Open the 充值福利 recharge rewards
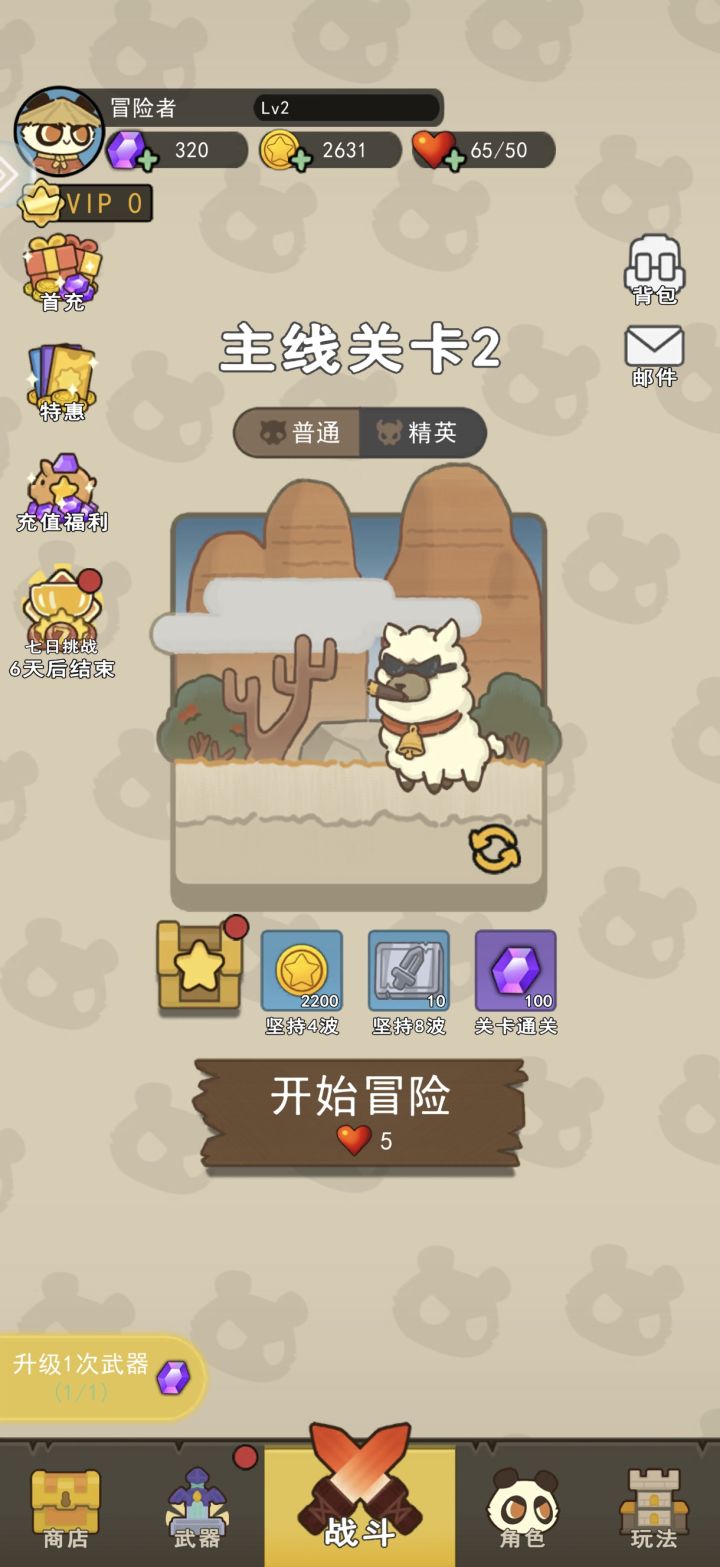 [x=60, y=485]
